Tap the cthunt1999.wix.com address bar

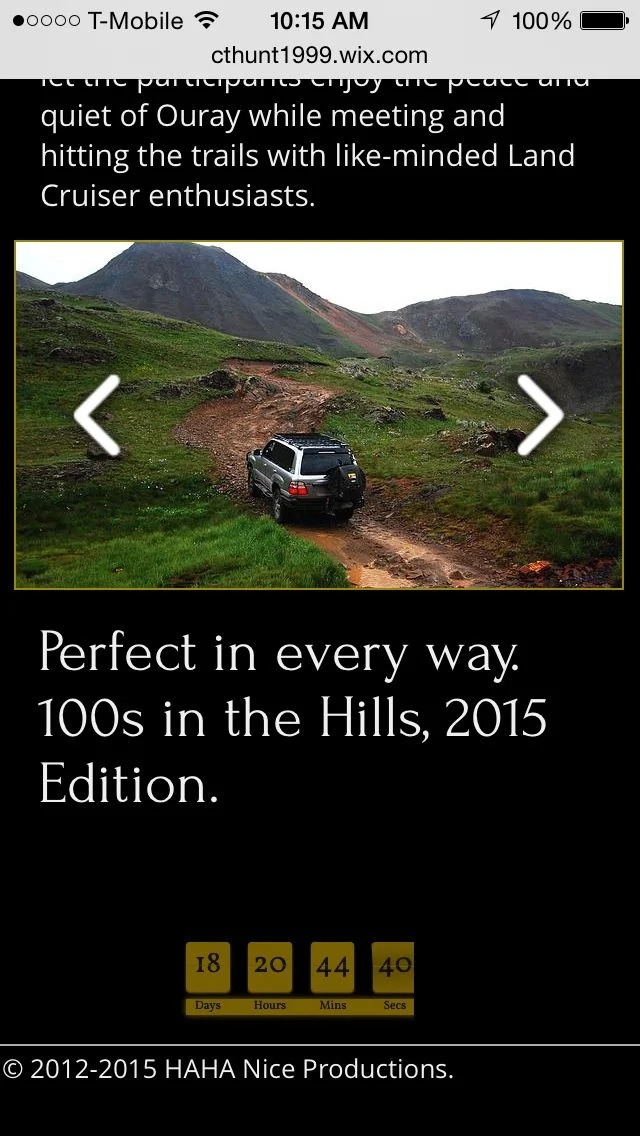320,56
